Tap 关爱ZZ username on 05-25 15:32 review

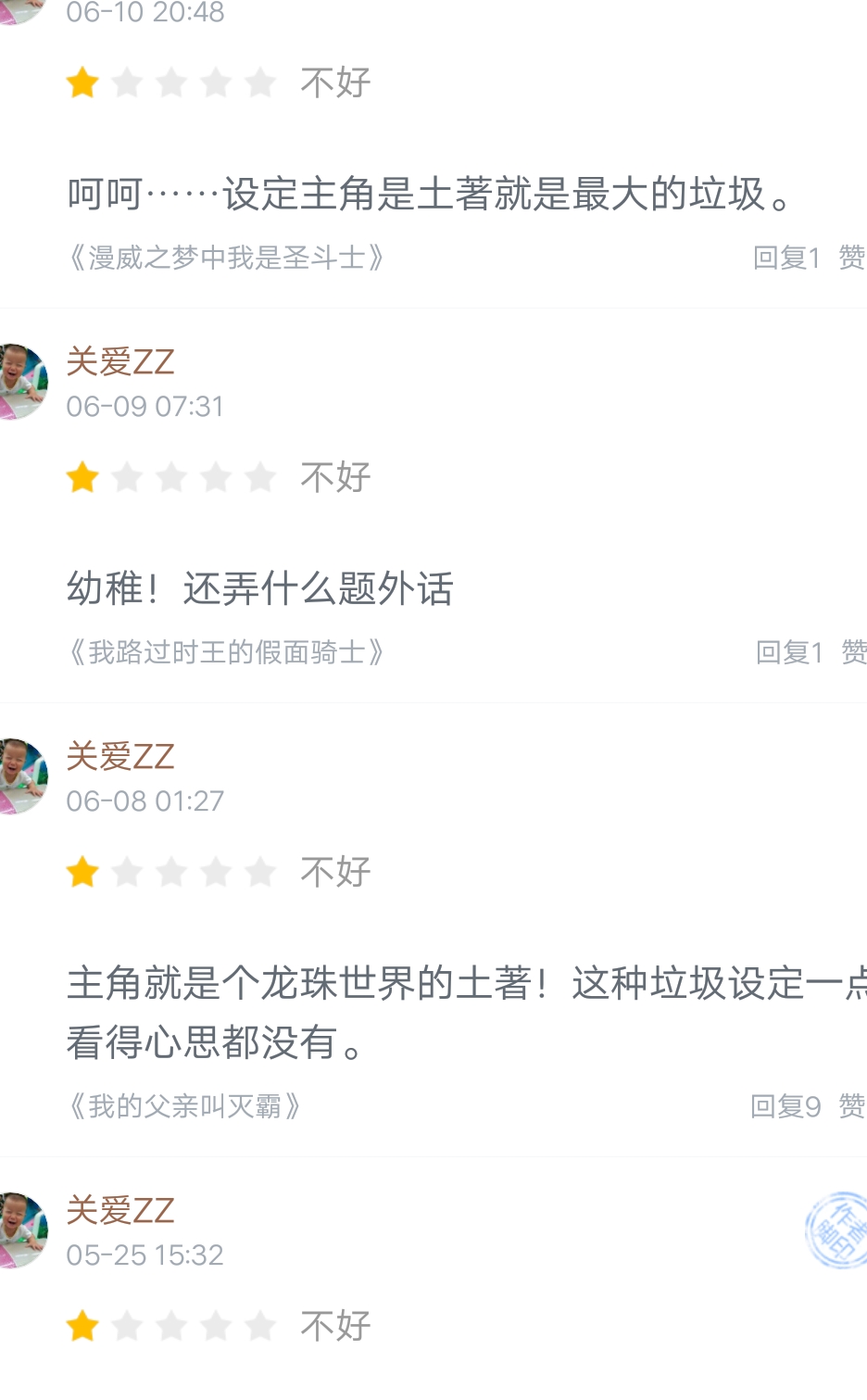point(120,1210)
